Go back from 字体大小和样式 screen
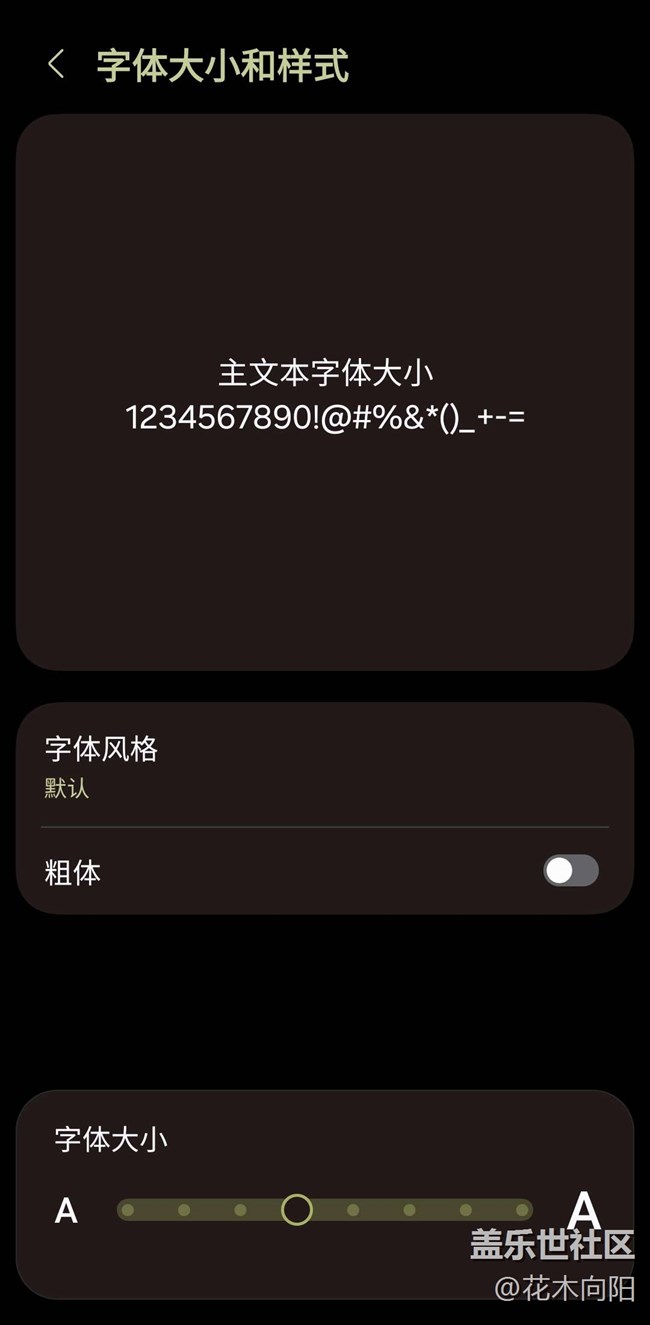Screen dimensions: 650x1325 point(56,65)
